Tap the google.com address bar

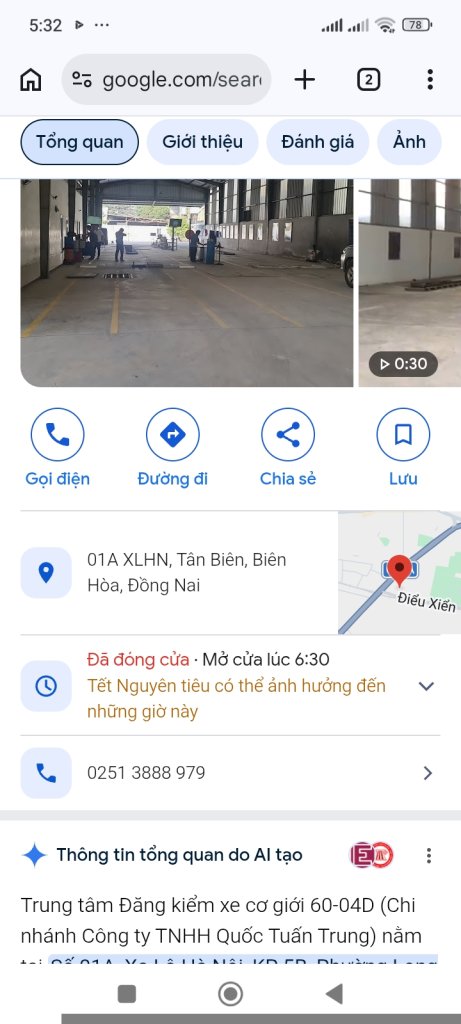point(167,80)
